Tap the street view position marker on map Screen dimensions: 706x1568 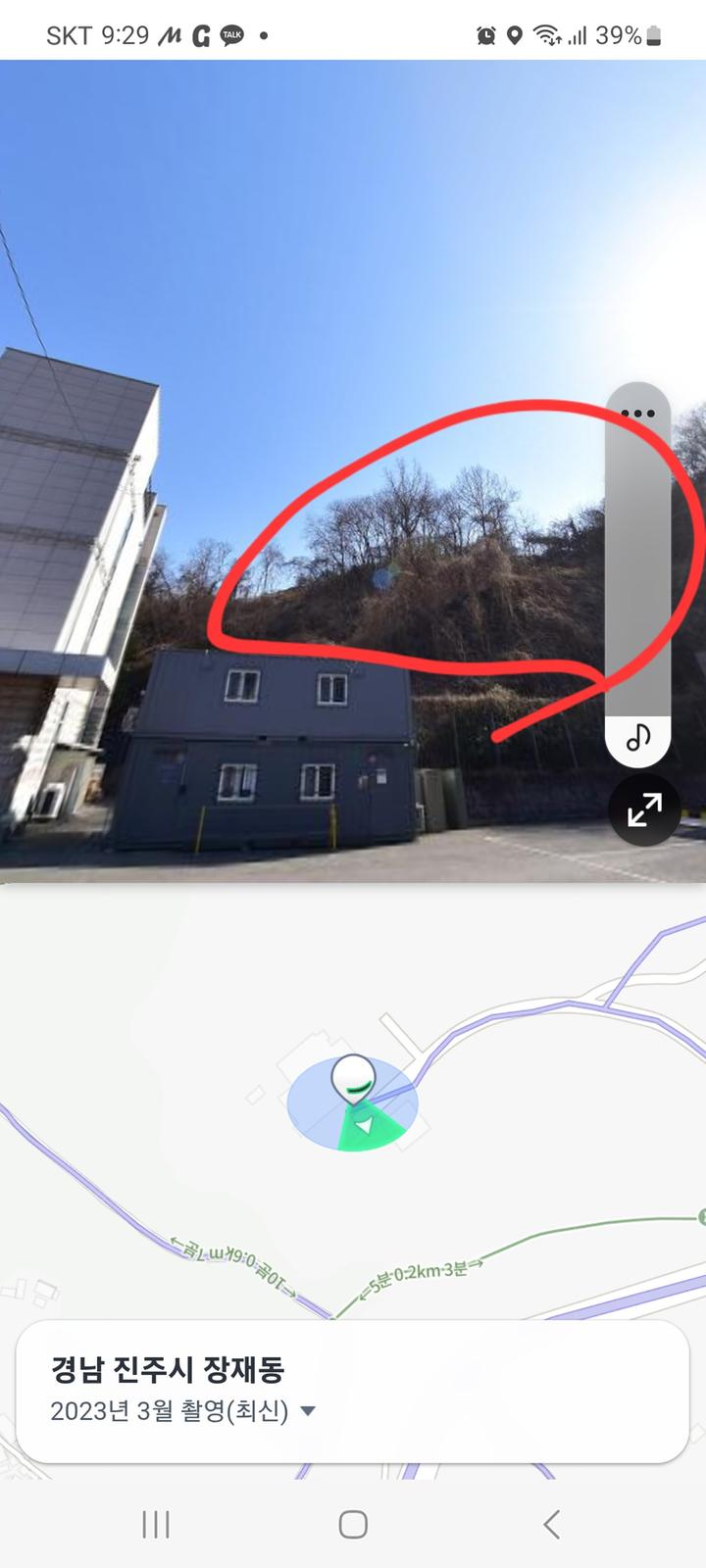(353, 1078)
